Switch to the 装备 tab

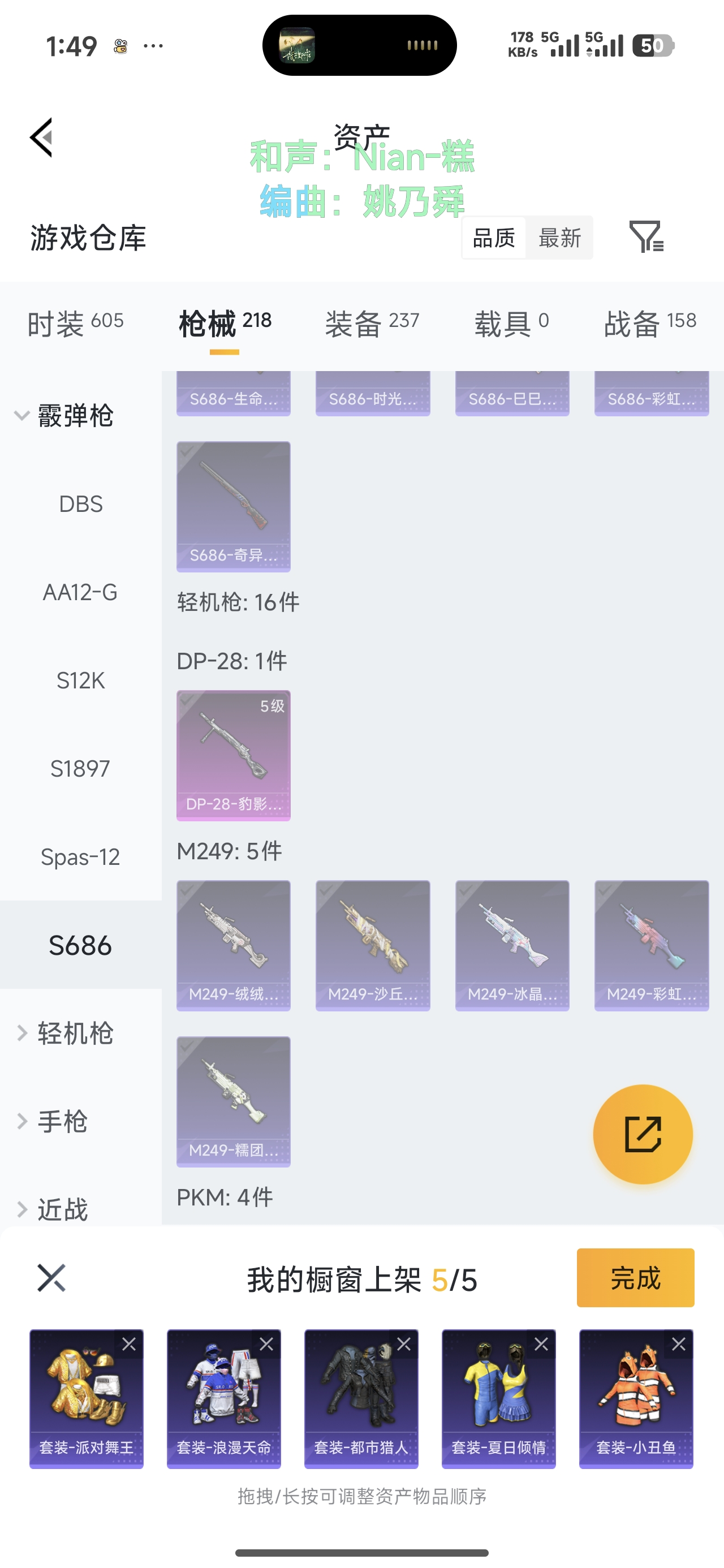point(372,322)
